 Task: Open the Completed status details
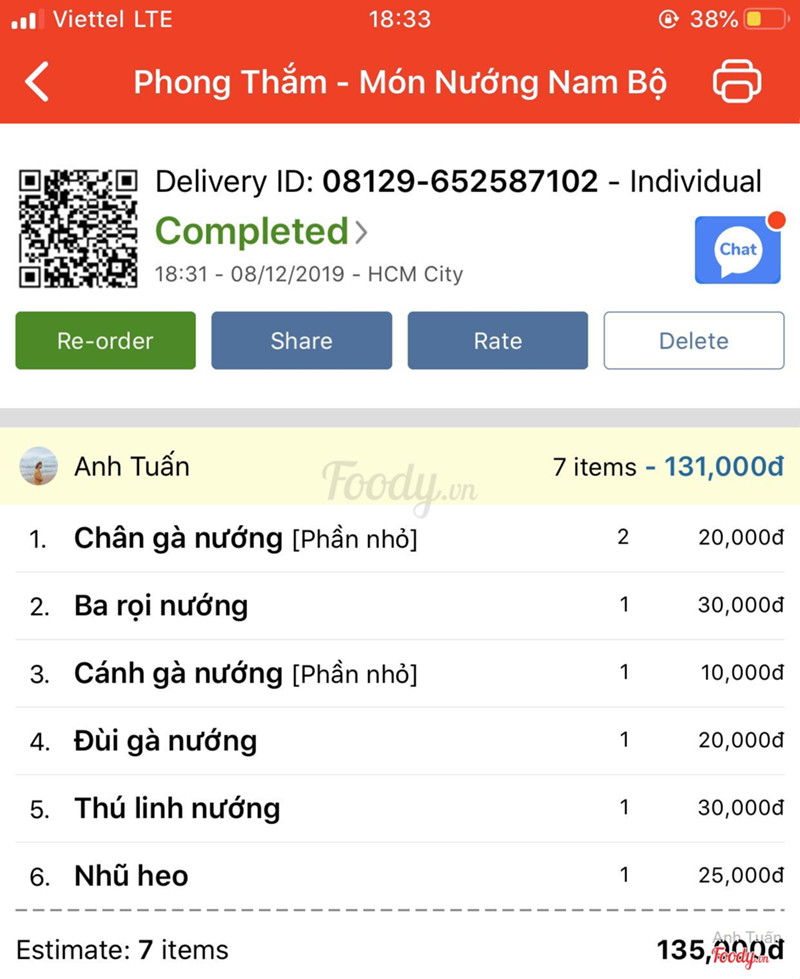point(261,232)
